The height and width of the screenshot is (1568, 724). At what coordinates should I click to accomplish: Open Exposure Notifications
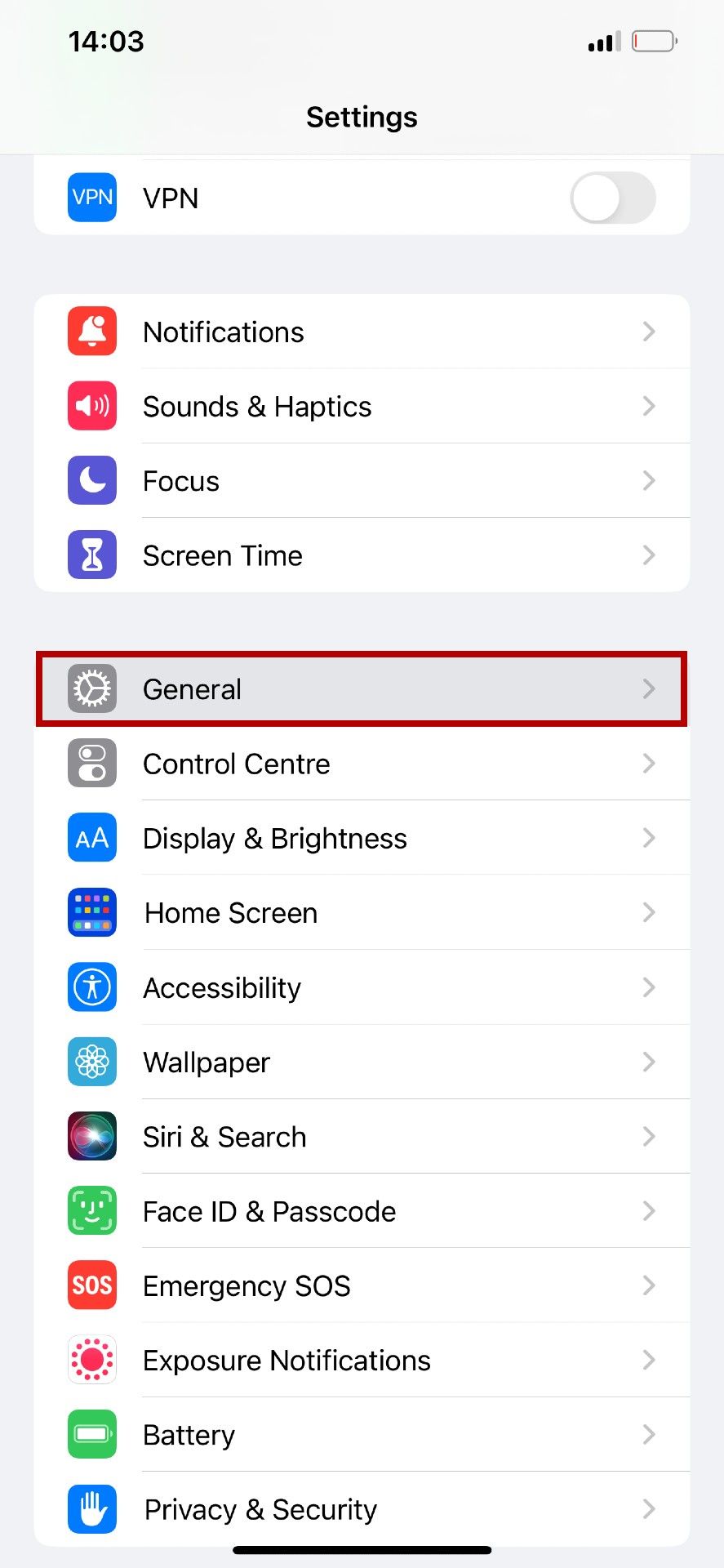[362, 1361]
